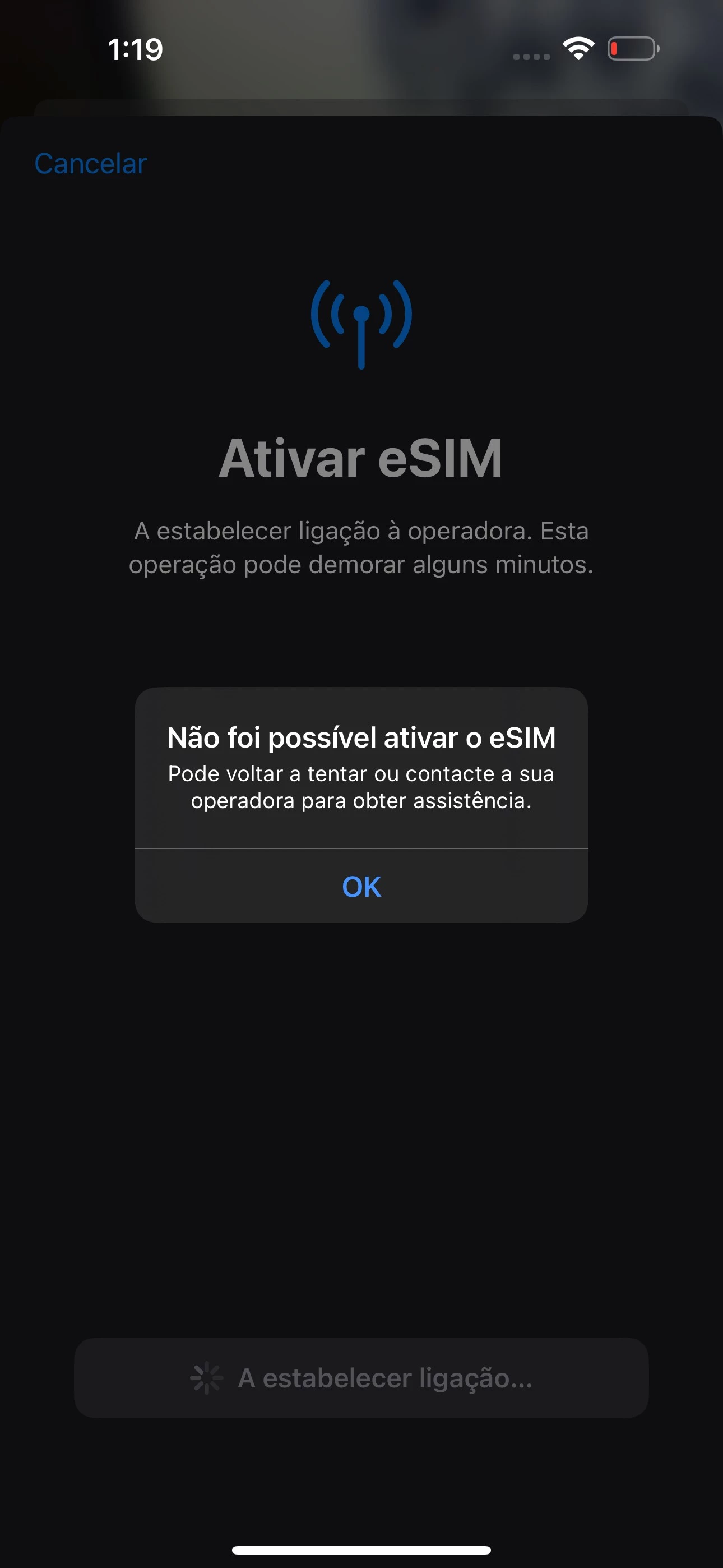Tap Cancelar to cancel eSIM activation
723x1568 pixels.
click(x=91, y=164)
